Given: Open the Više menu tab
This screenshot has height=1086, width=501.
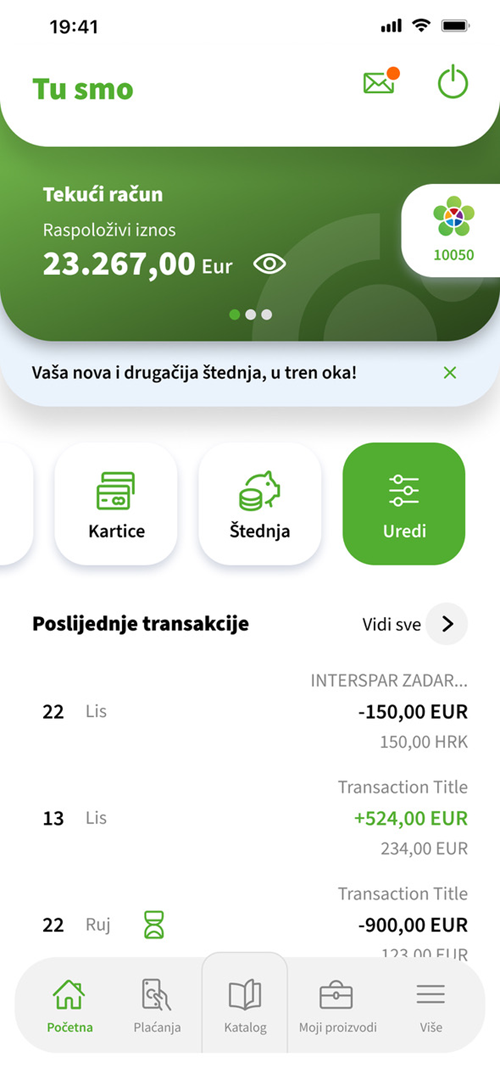Looking at the screenshot, I should pyautogui.click(x=430, y=1006).
